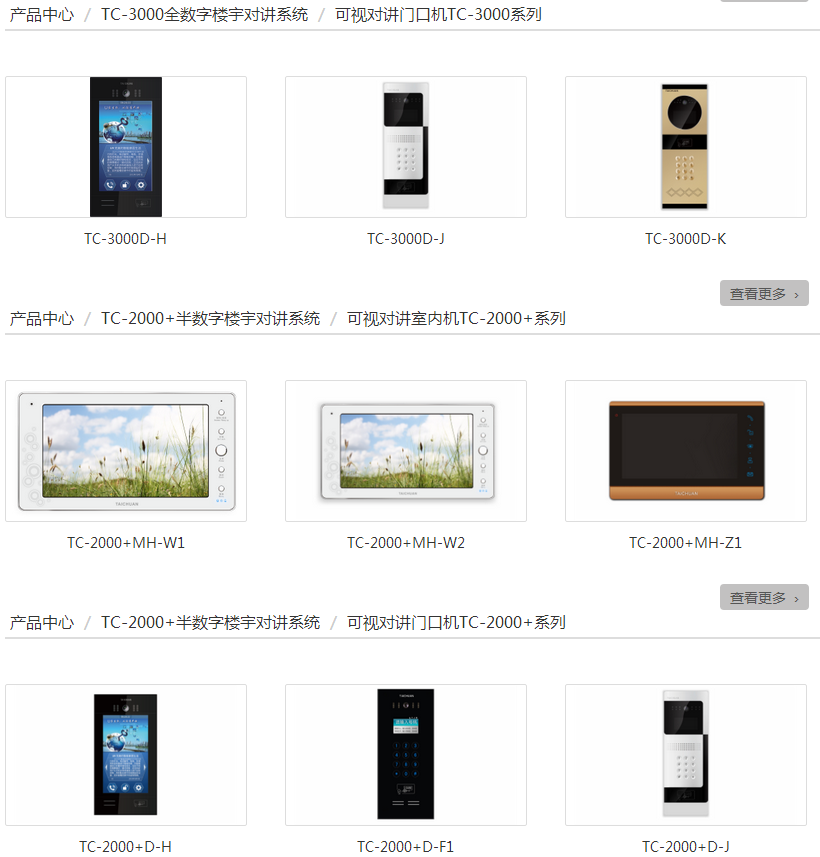The height and width of the screenshot is (857, 820).
Task: Select the TC-2000+MH-Z1 product
Action: click(686, 451)
